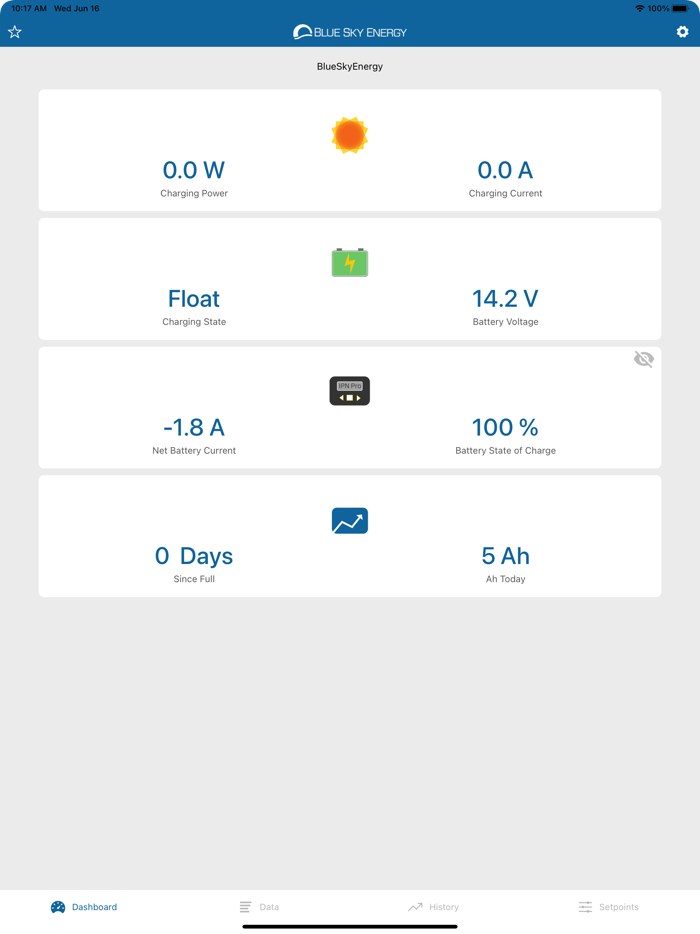Viewport: 700px width, 934px height.
Task: Open the History tab
Action: [x=433, y=907]
